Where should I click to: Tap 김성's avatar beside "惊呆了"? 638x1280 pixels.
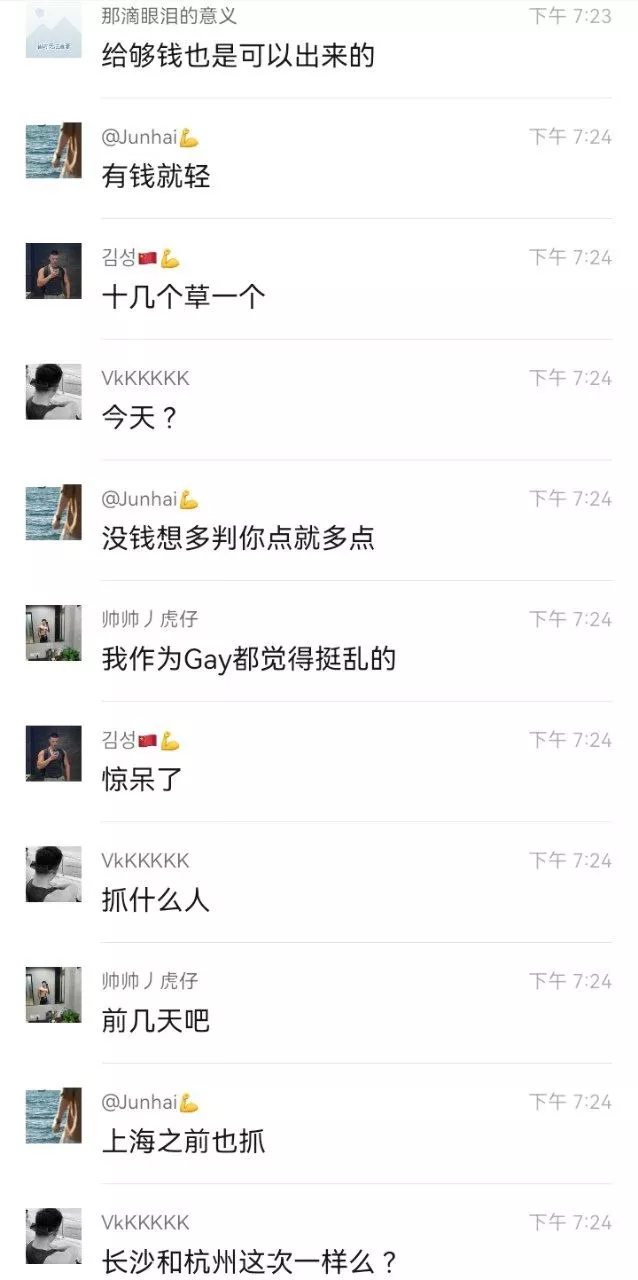[53, 754]
